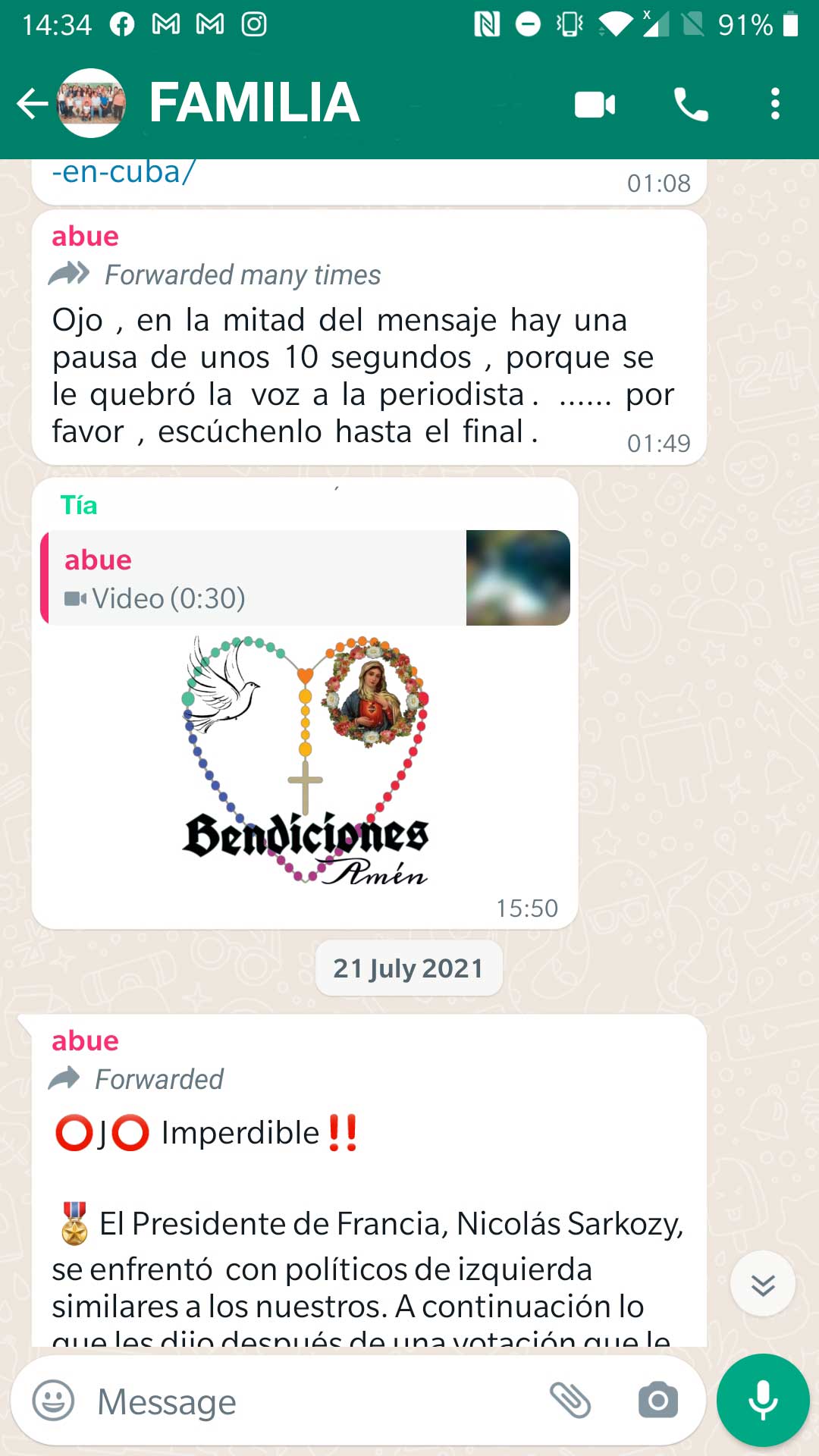Open the overflow menu

(774, 104)
